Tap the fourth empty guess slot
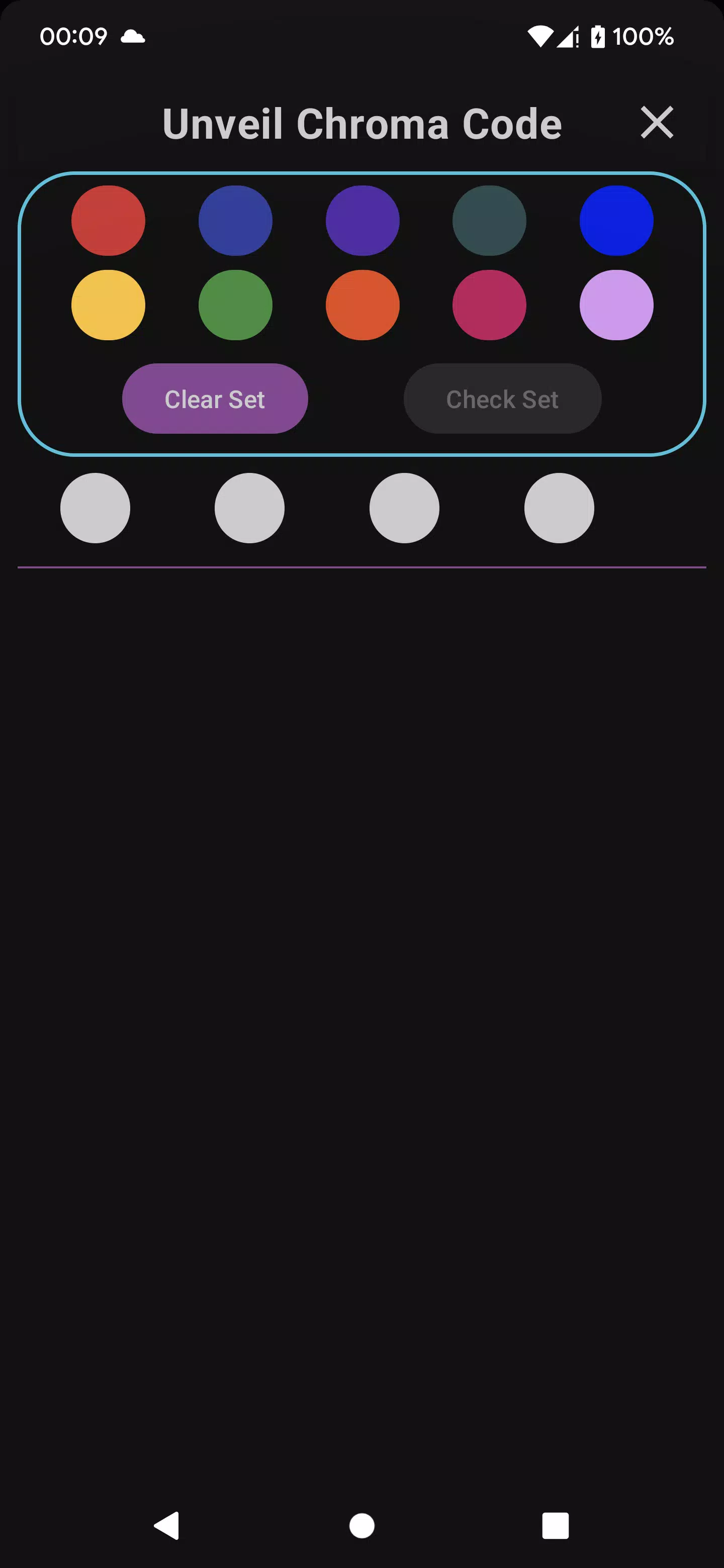724x1568 pixels. (x=559, y=508)
